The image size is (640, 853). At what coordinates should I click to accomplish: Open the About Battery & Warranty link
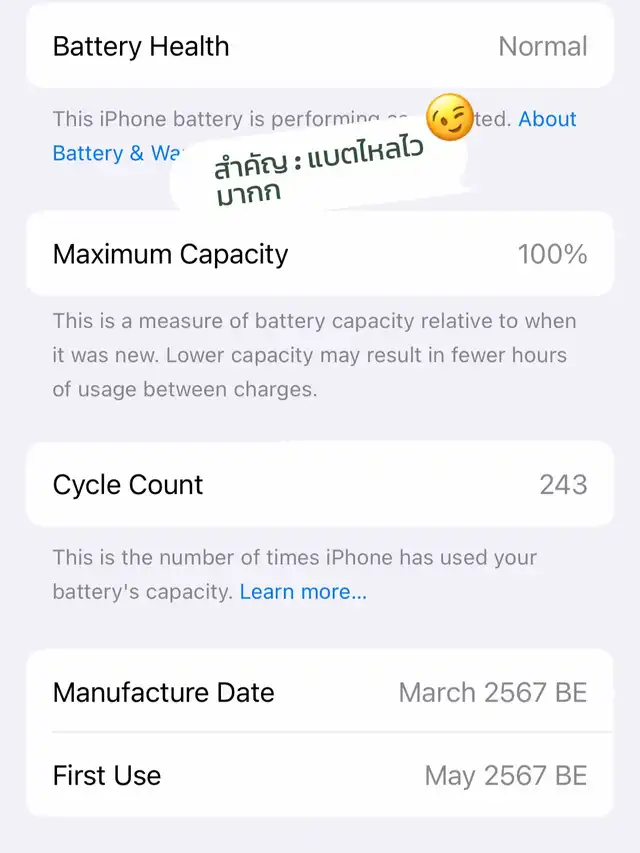click(x=547, y=119)
